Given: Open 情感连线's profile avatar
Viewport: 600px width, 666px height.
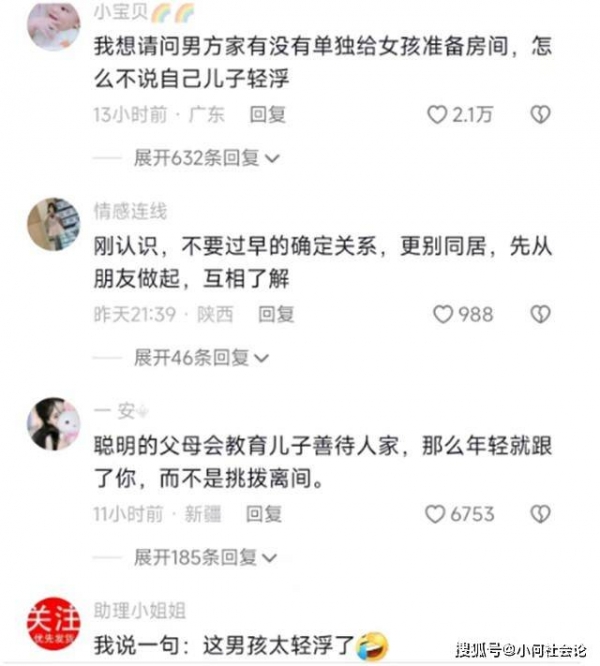Looking at the screenshot, I should point(53,224).
